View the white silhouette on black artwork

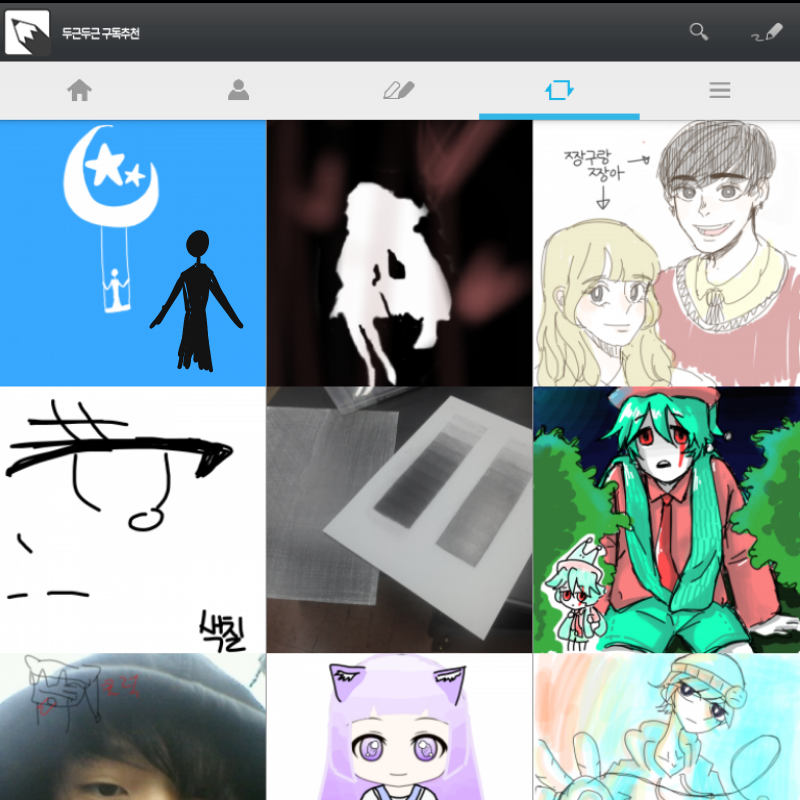399,254
